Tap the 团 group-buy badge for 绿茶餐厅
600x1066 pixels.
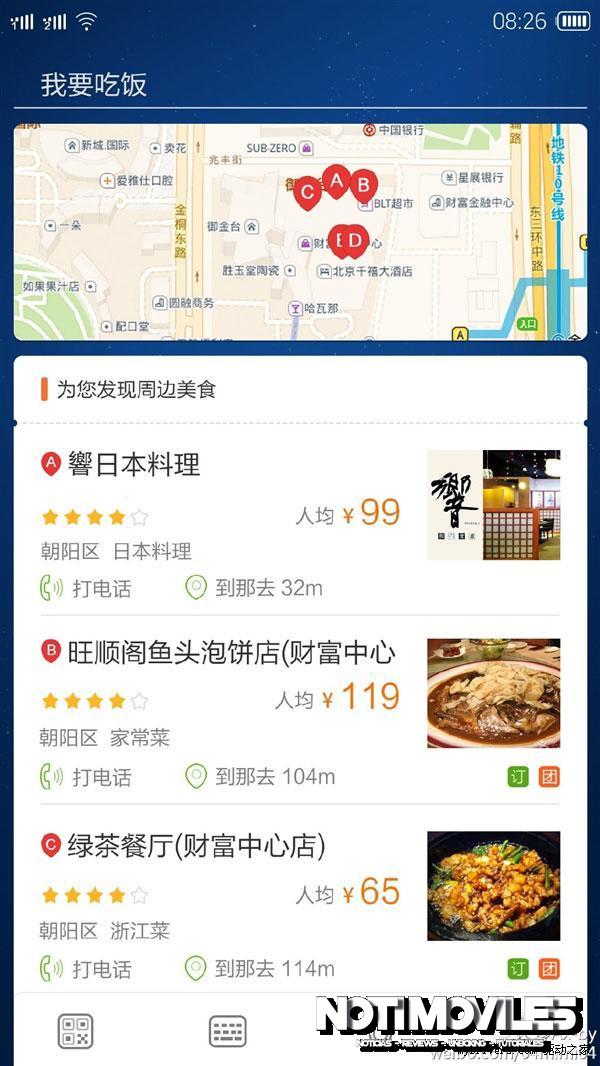tap(549, 969)
